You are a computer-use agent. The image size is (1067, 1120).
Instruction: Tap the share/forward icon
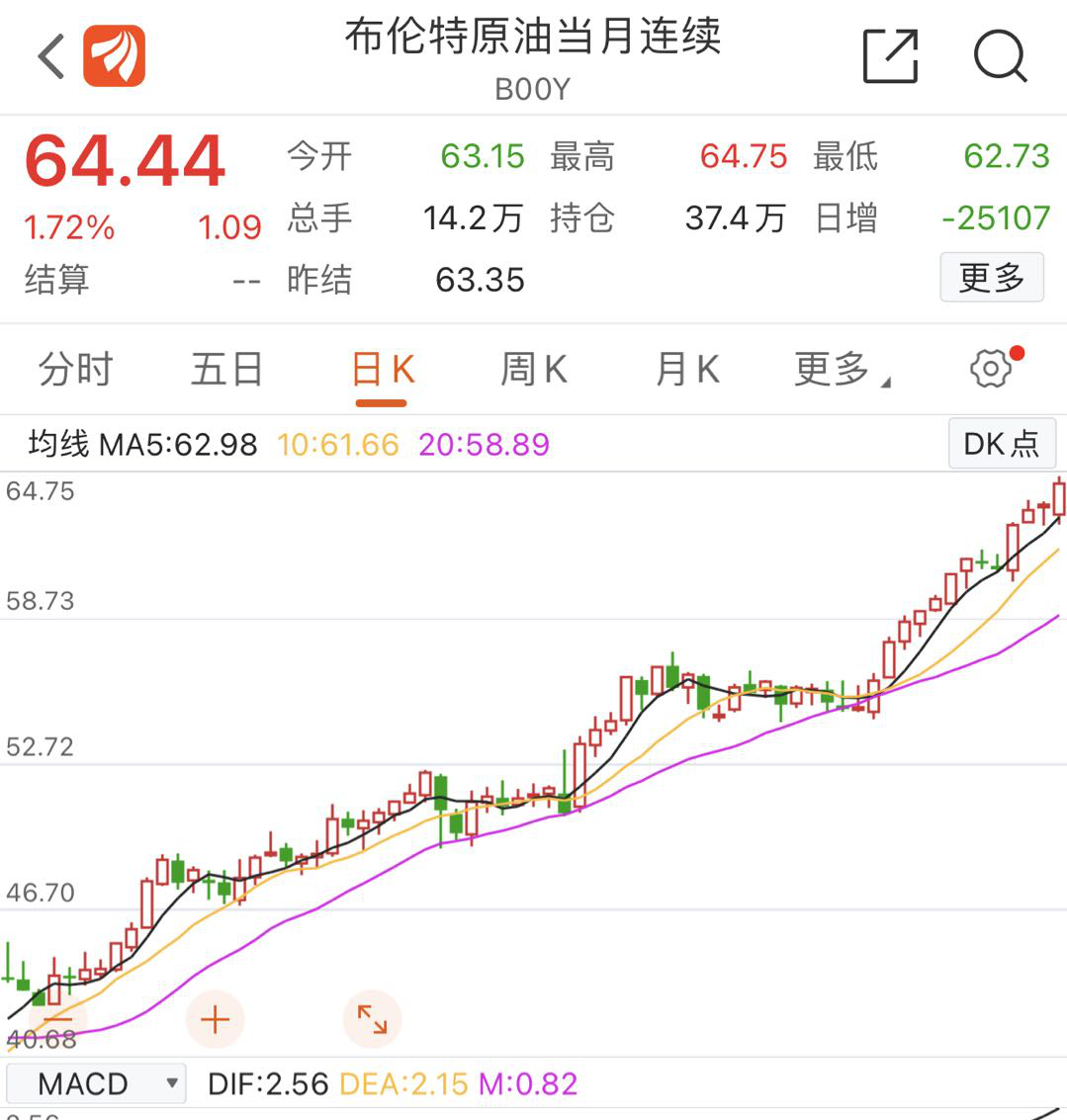point(890,56)
